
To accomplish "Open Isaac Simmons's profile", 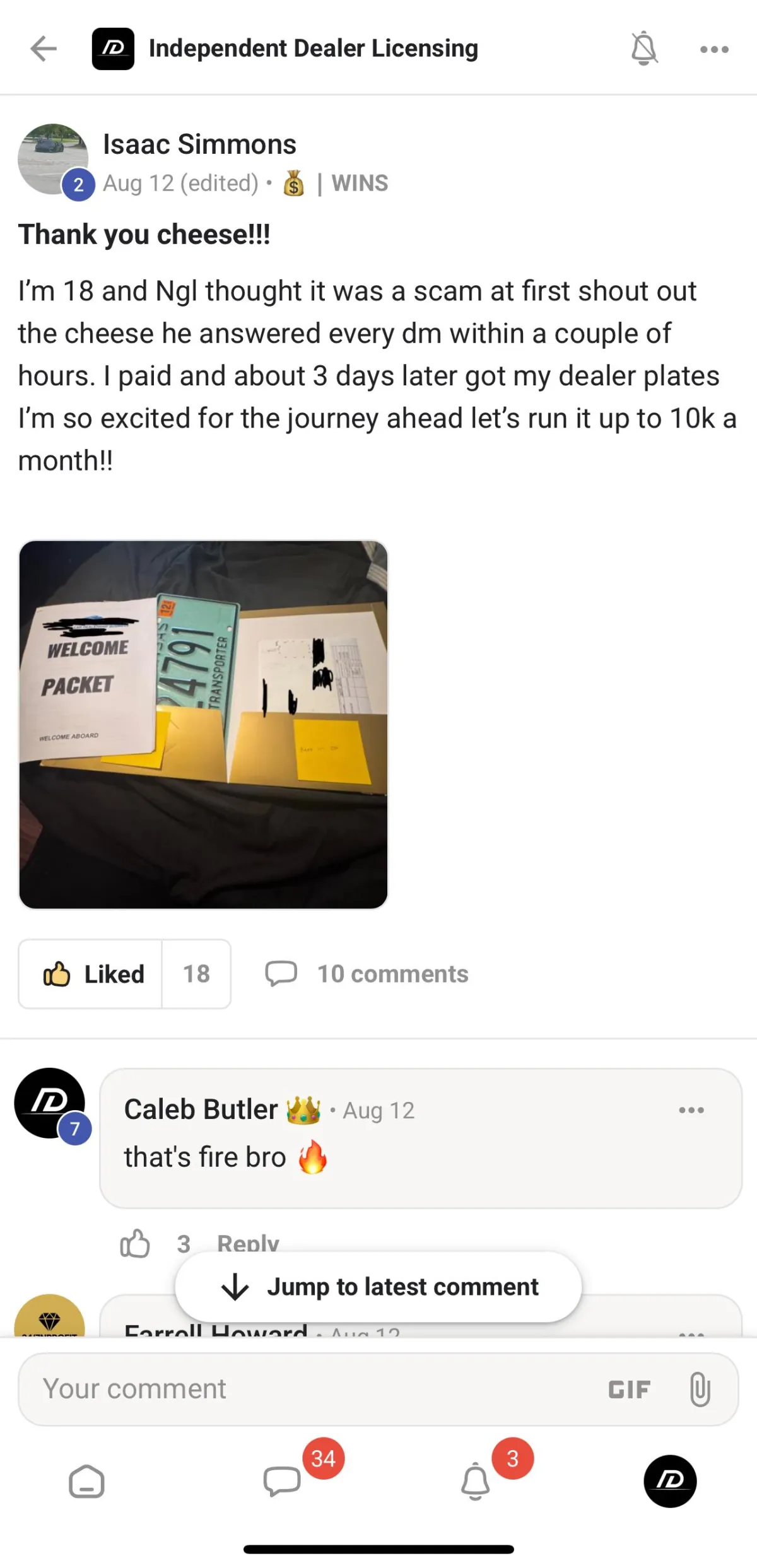I will click(199, 144).
